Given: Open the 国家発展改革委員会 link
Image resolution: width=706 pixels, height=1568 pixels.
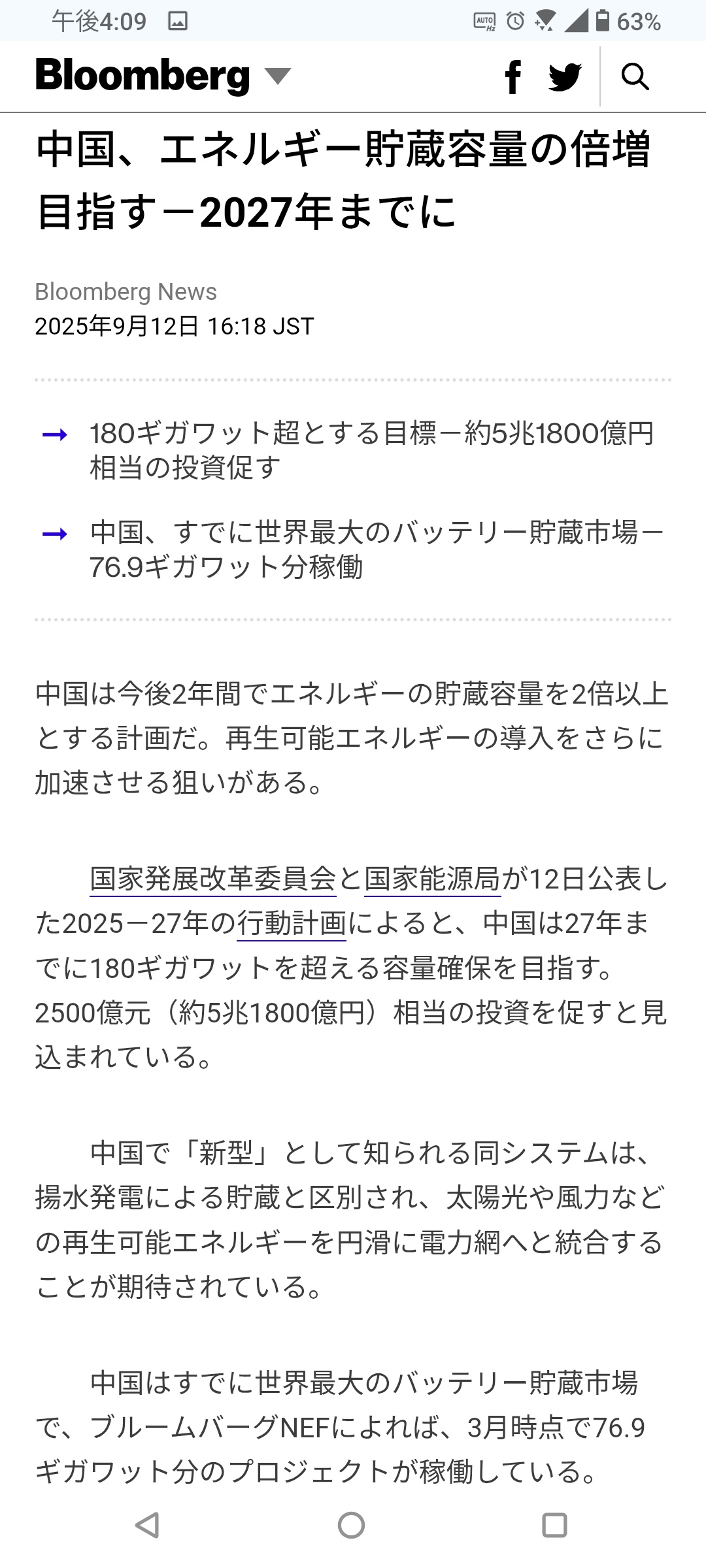Looking at the screenshot, I should click(213, 879).
